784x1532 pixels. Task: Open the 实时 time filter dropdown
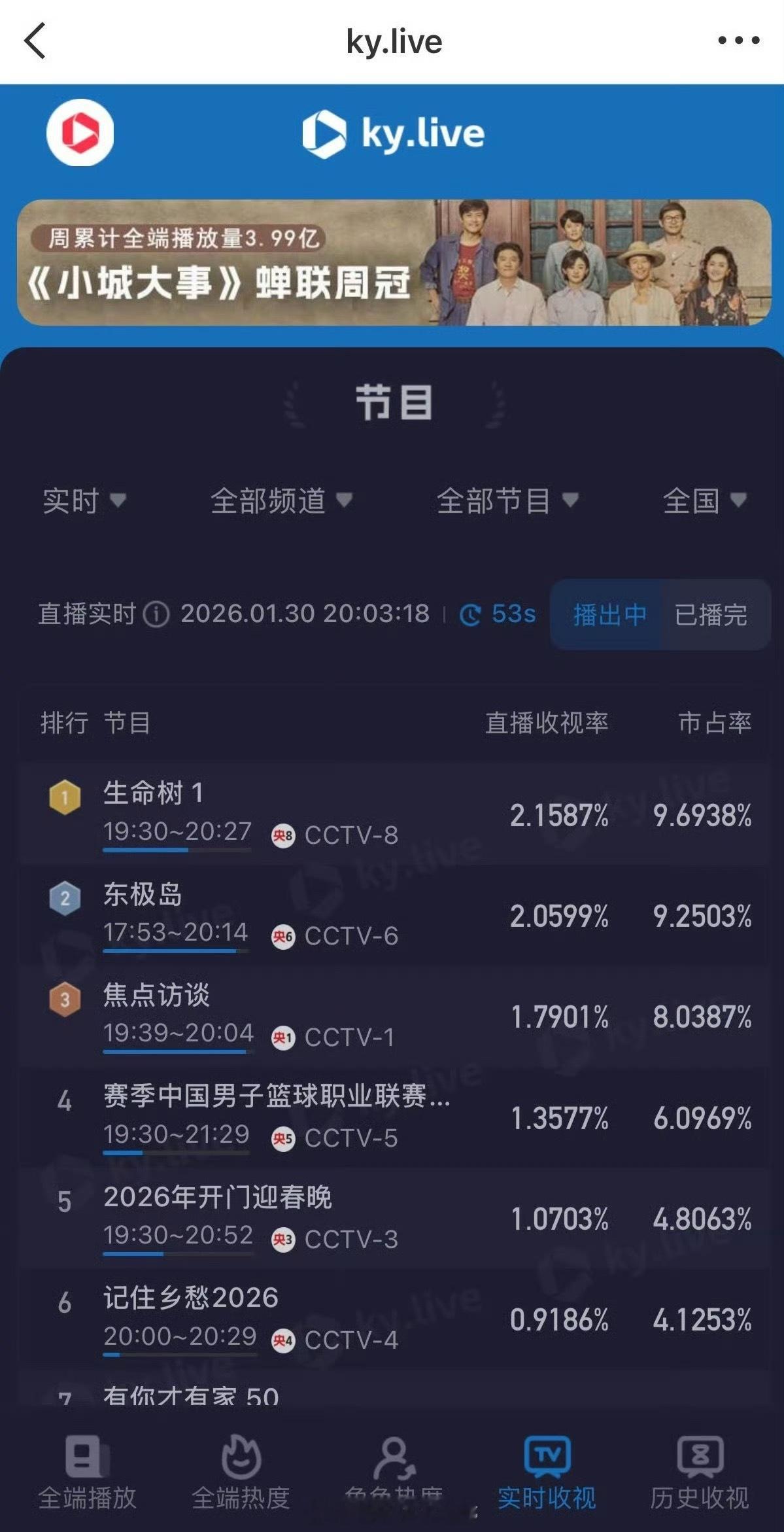(x=80, y=502)
